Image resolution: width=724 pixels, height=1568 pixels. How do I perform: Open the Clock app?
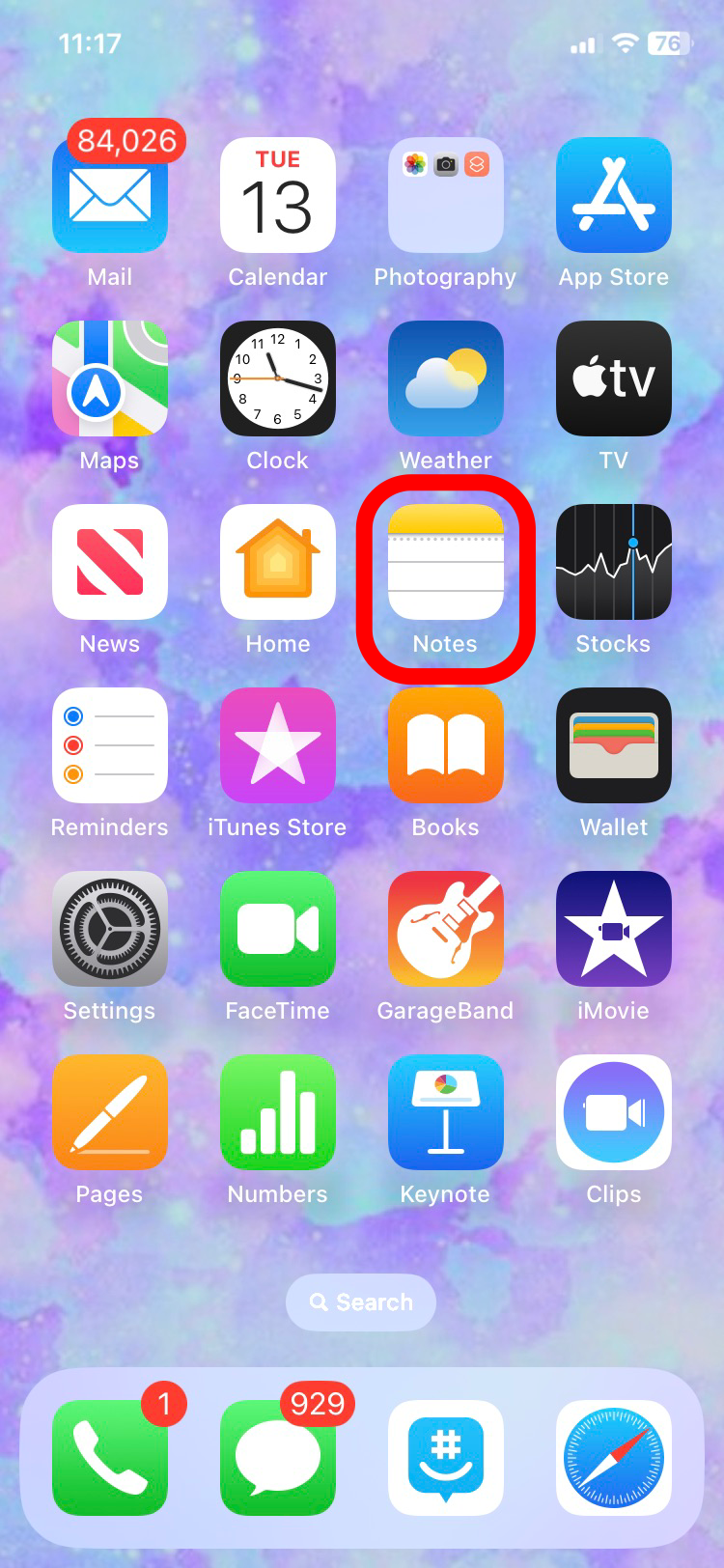click(278, 379)
